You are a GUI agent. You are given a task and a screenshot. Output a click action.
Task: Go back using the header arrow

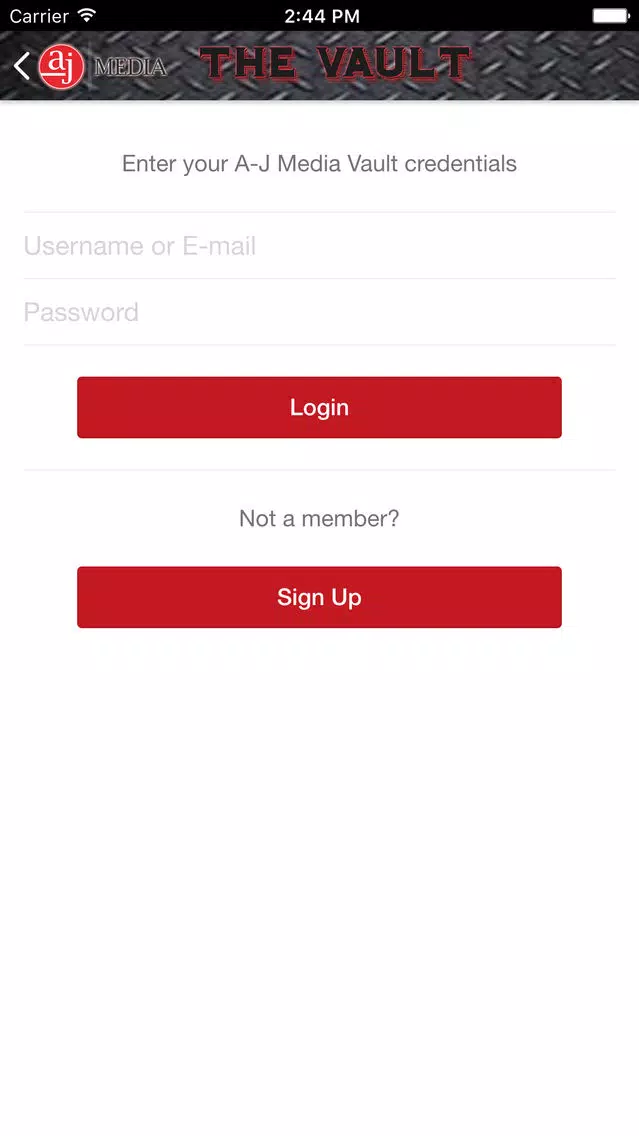(x=22, y=66)
